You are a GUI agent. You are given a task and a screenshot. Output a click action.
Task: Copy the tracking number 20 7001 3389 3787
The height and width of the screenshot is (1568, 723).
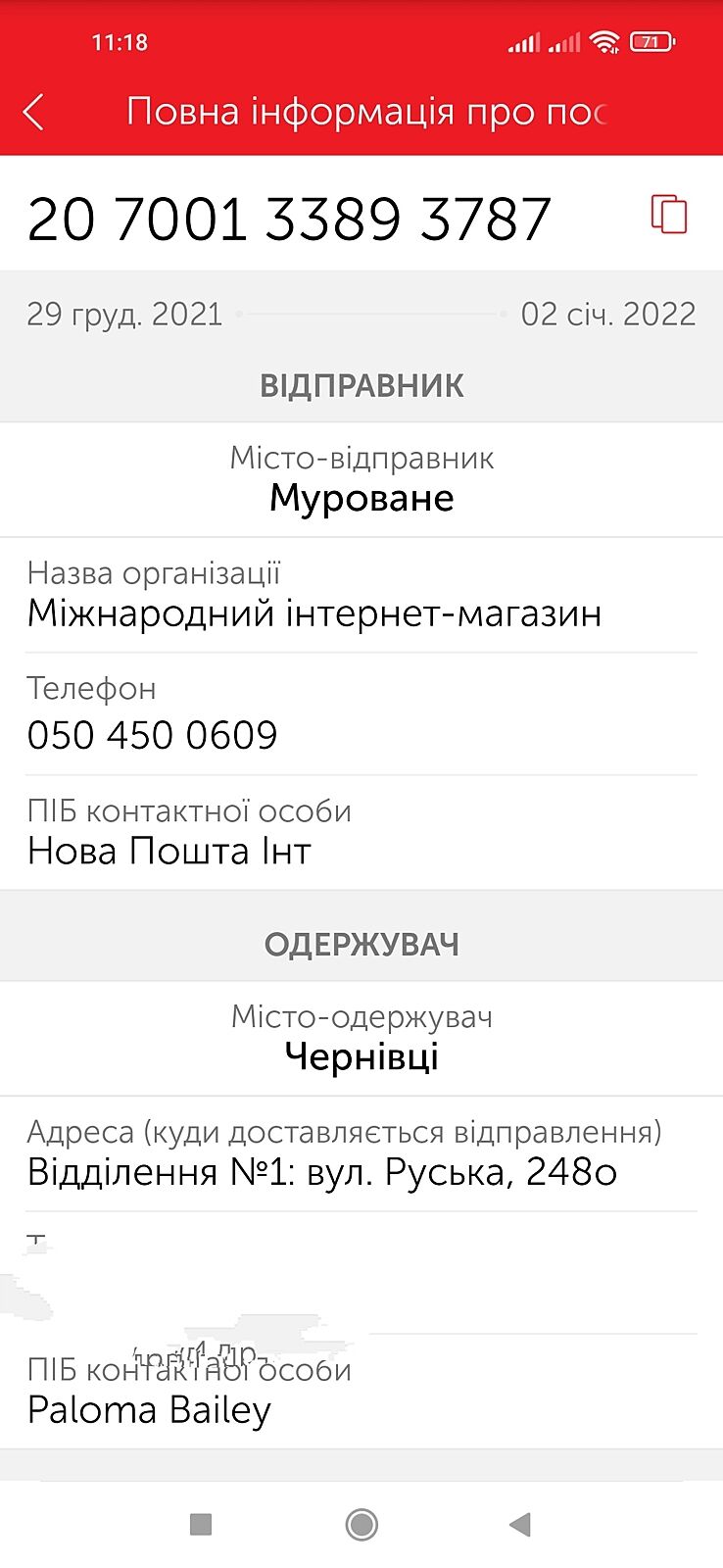tap(669, 215)
